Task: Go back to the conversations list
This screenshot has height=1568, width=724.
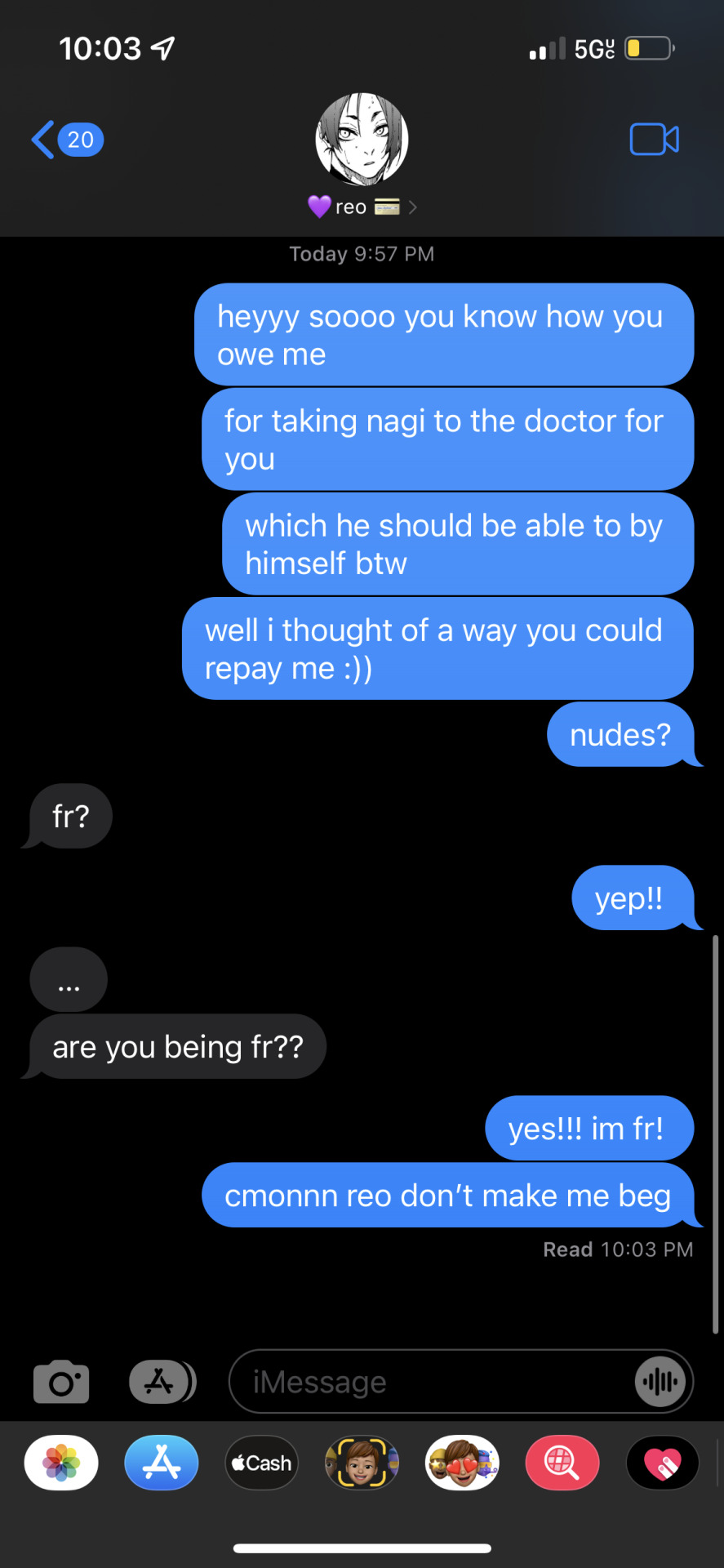Action: coord(65,140)
